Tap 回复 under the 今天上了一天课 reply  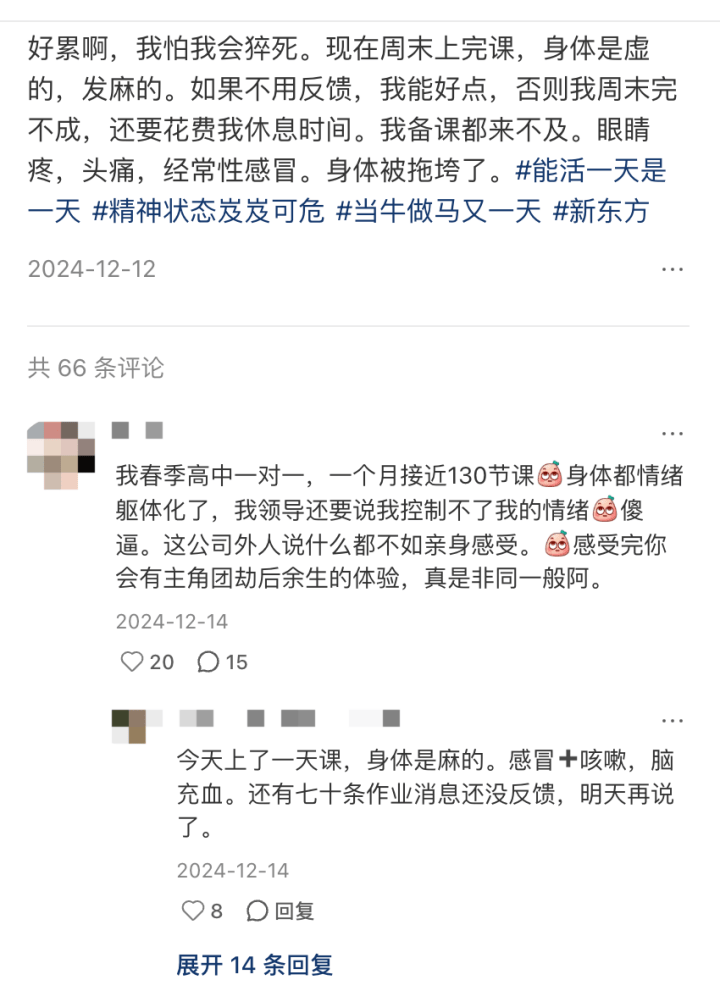[x=281, y=911]
